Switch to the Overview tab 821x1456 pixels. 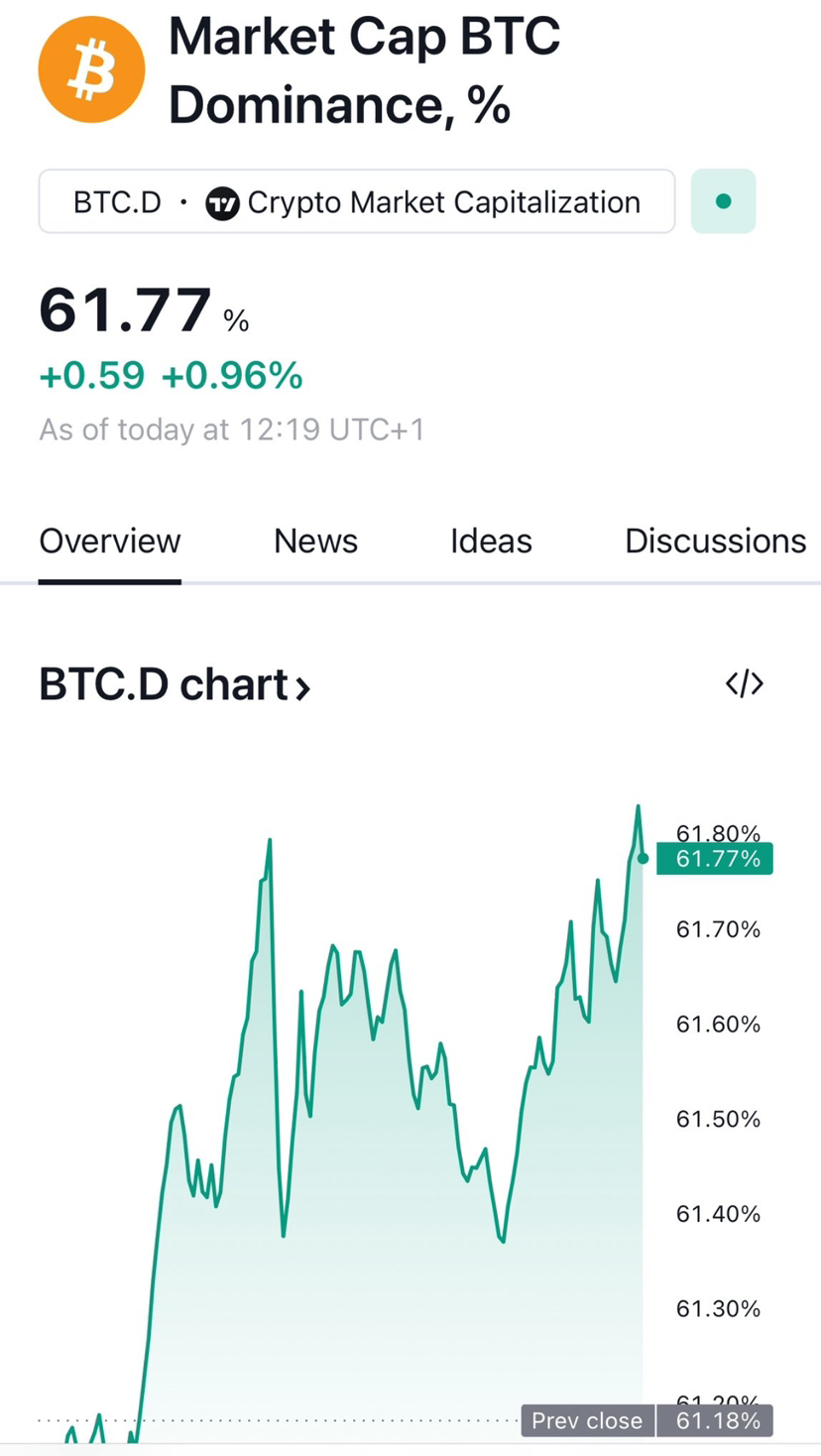110,542
